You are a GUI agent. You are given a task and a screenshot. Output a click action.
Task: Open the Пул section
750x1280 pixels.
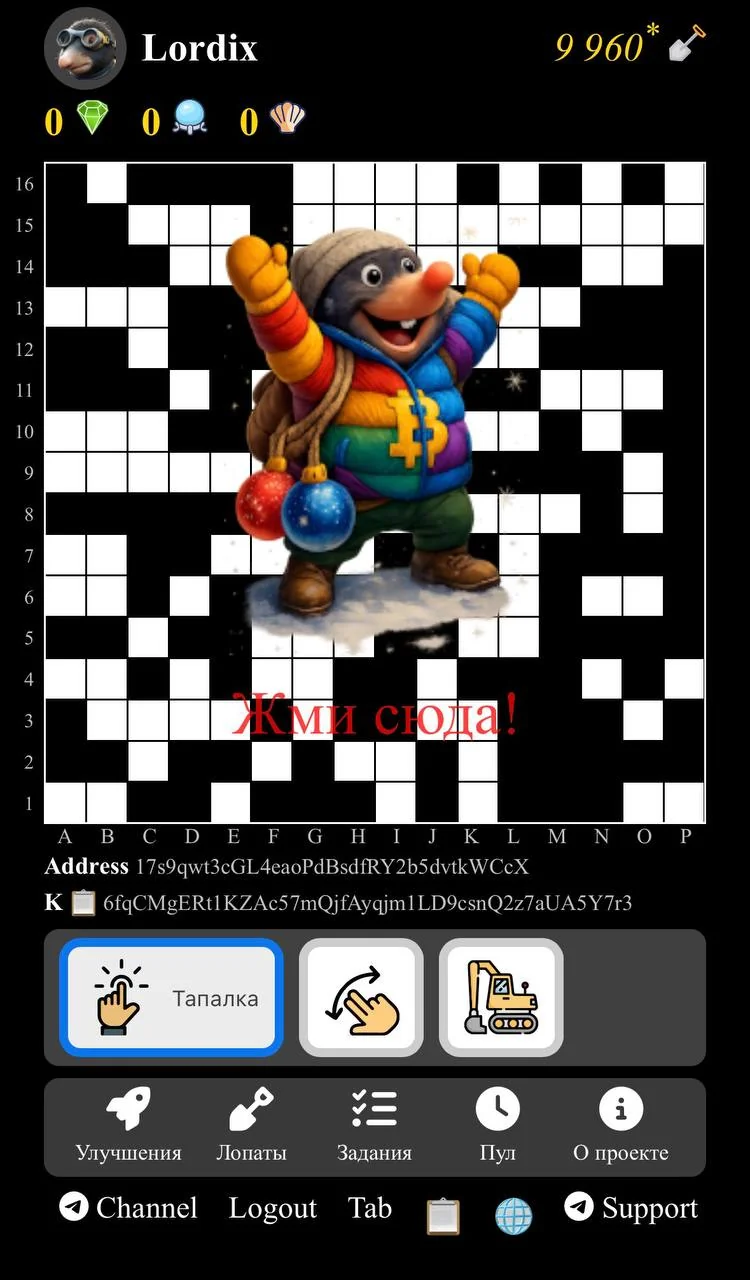(x=497, y=1126)
